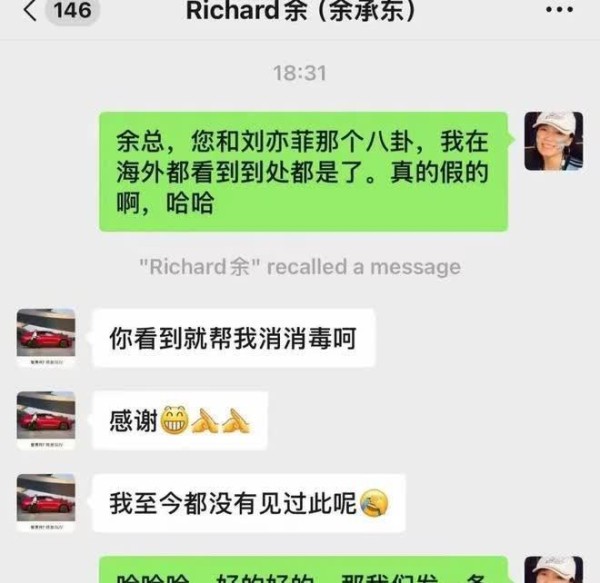Open the chat overflow menu

558,12
